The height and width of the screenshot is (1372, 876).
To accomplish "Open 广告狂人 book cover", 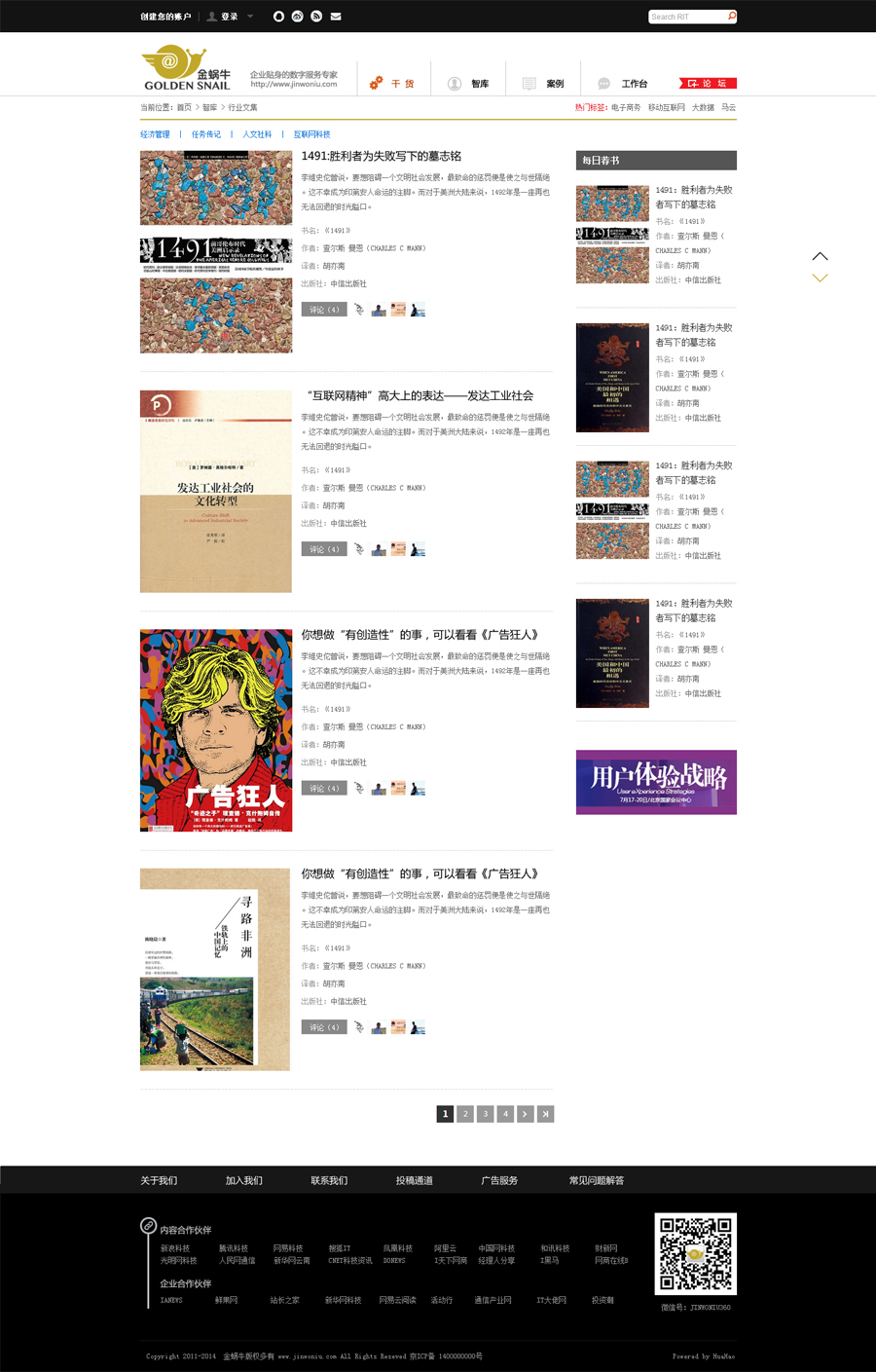I will pos(216,730).
